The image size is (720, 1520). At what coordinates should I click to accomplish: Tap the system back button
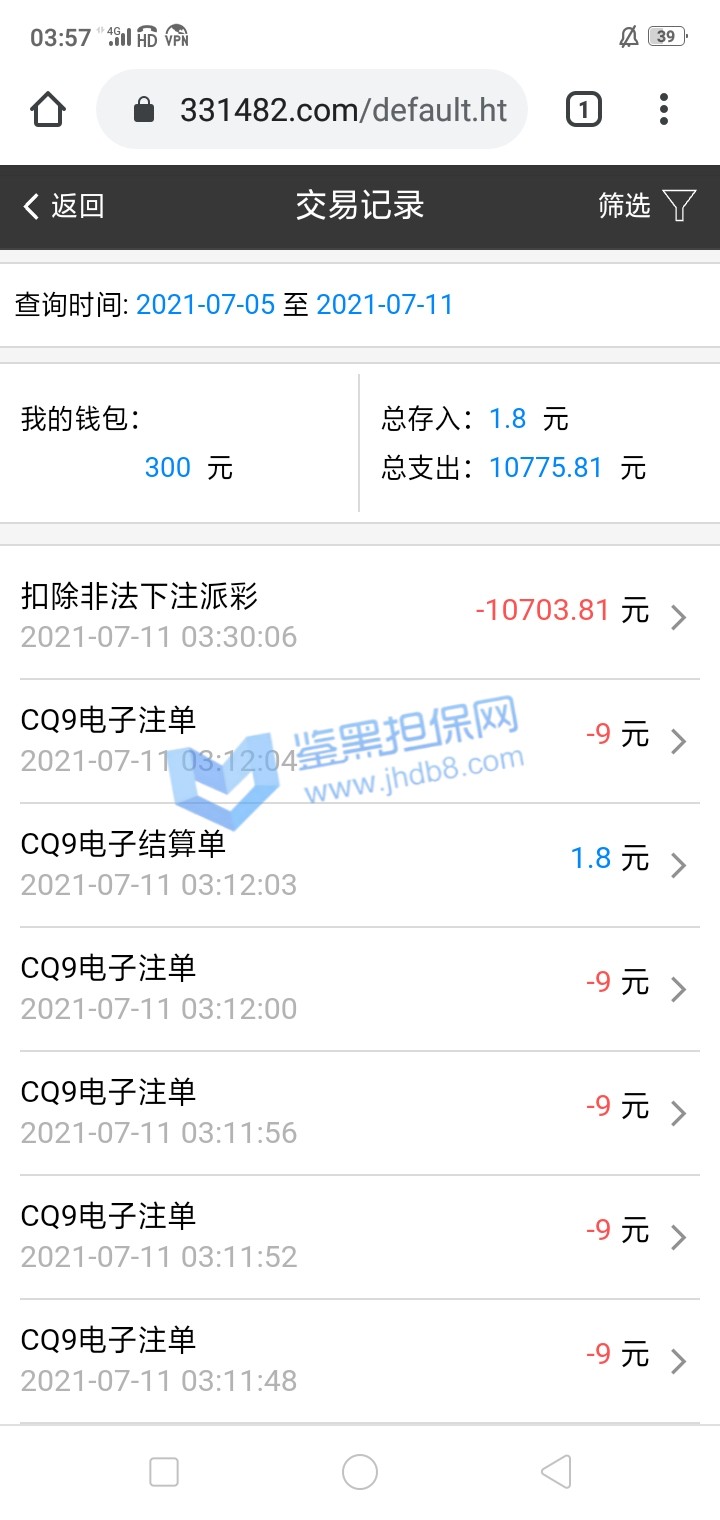[556, 1472]
